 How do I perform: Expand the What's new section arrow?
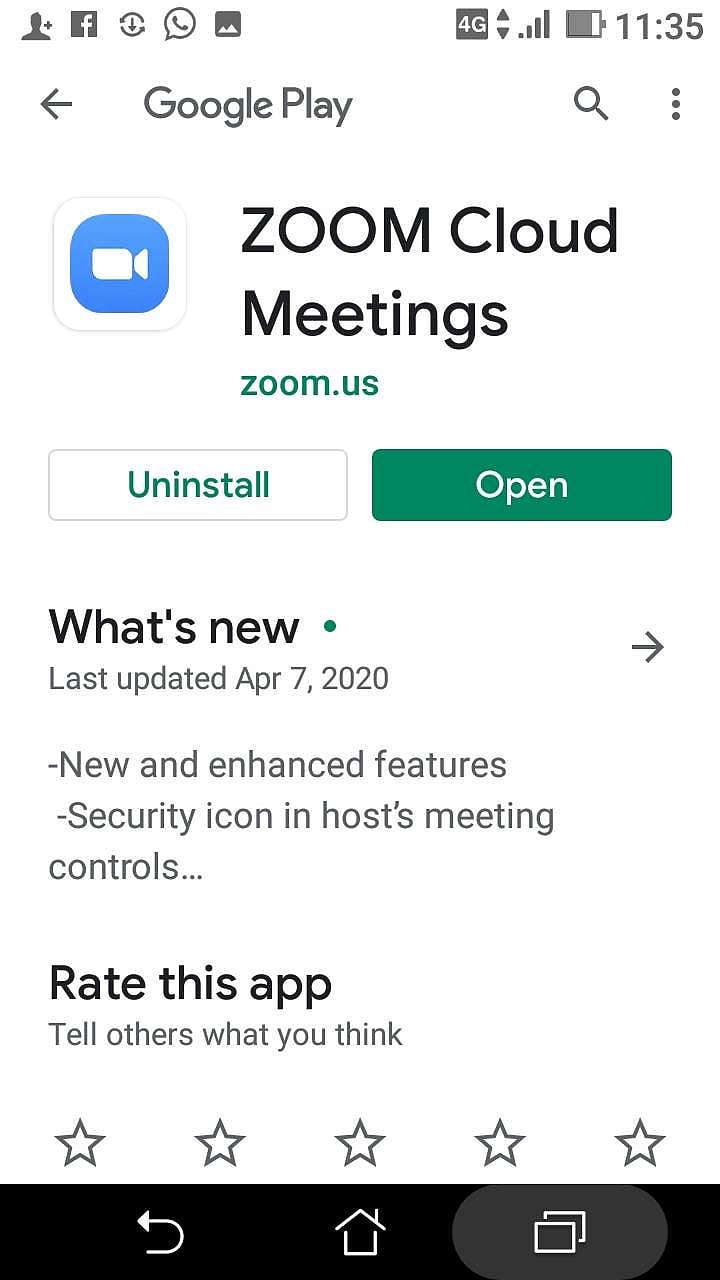click(648, 648)
